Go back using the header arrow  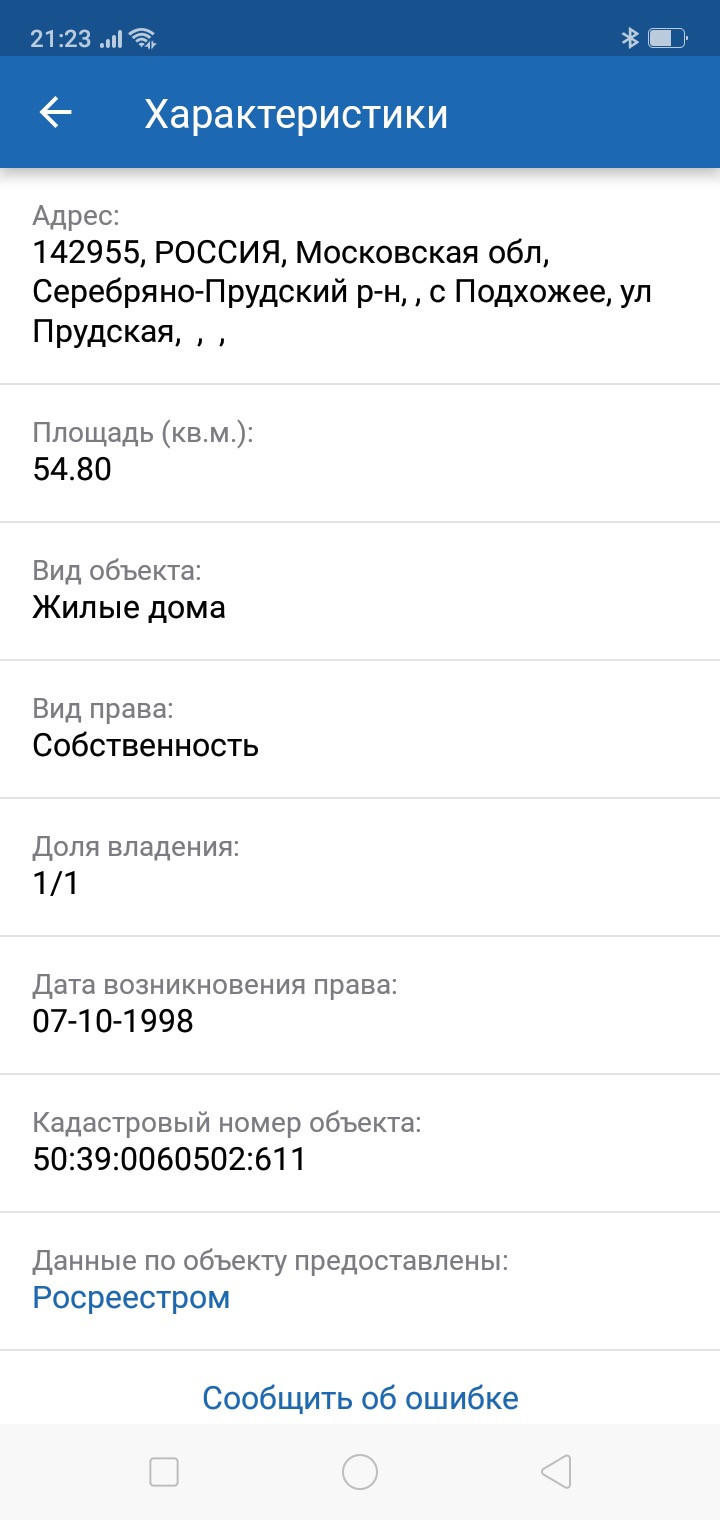[x=56, y=113]
